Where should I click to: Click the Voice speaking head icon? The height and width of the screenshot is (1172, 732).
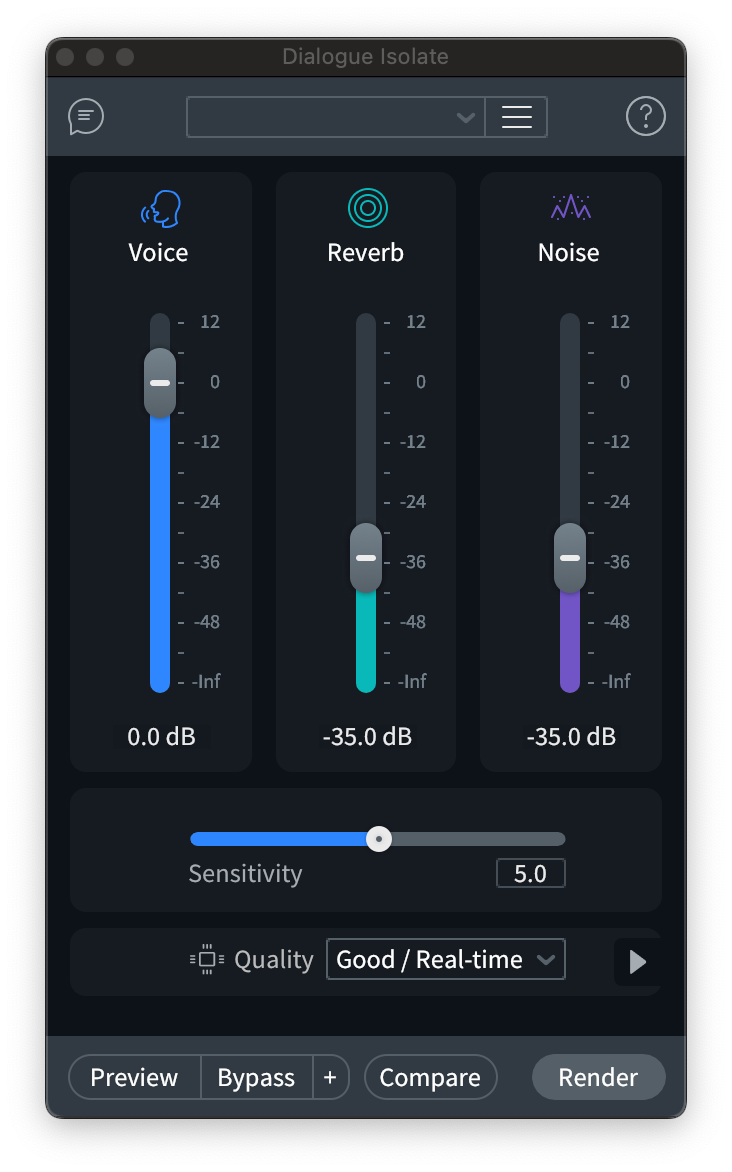coord(158,209)
